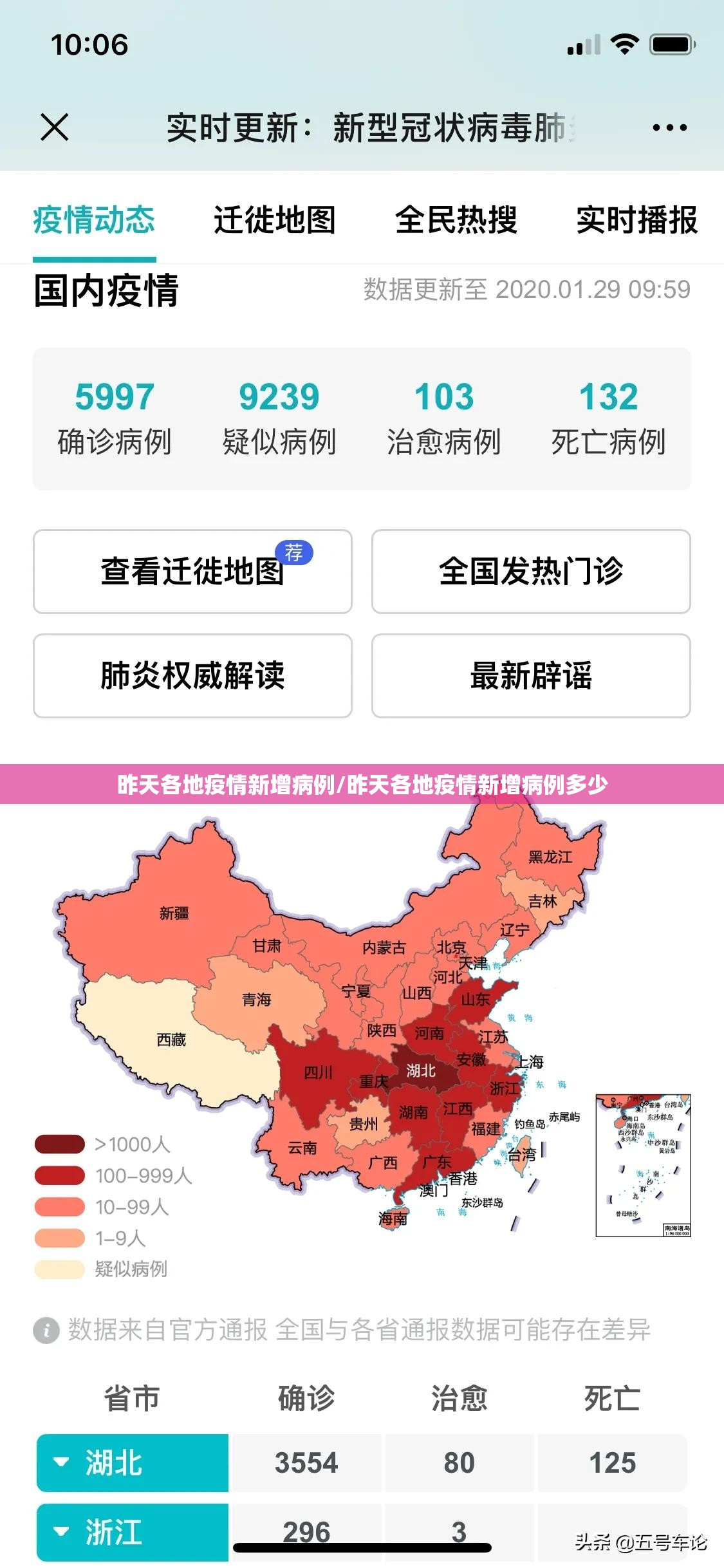
Task: Expand the 湖北 province row
Action: coord(132,1462)
